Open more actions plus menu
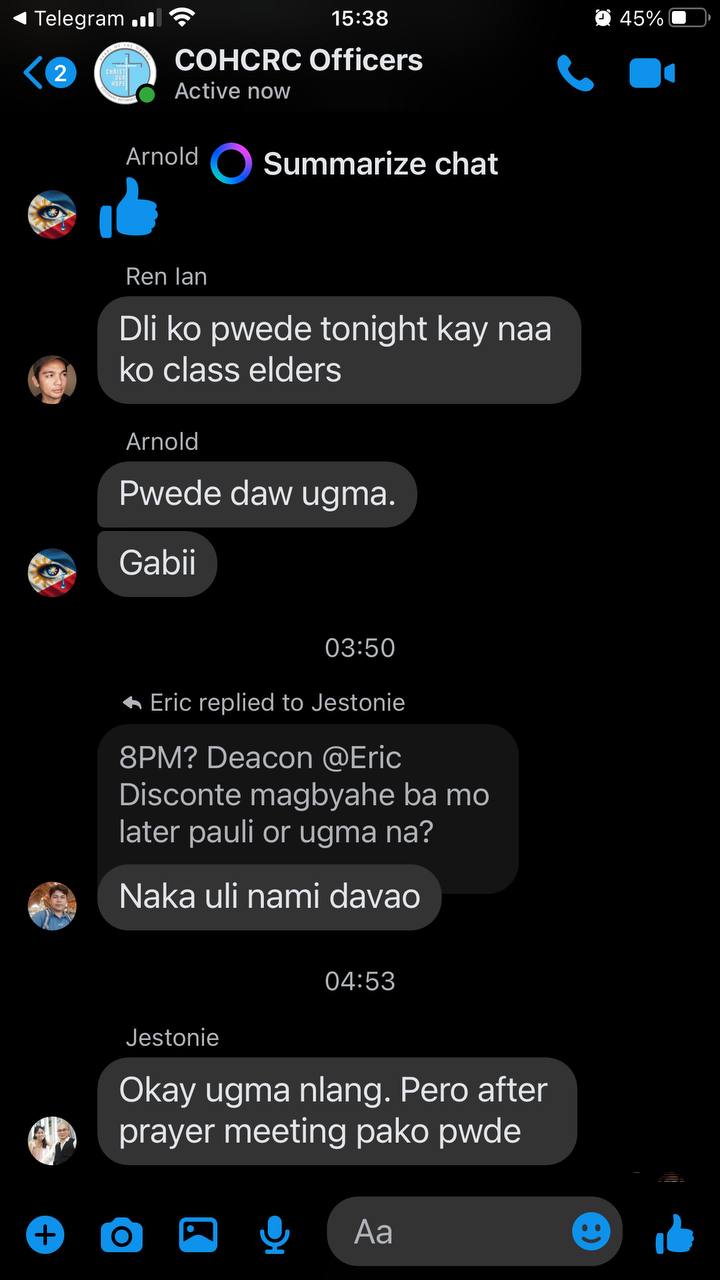The height and width of the screenshot is (1280, 720). 44,1235
